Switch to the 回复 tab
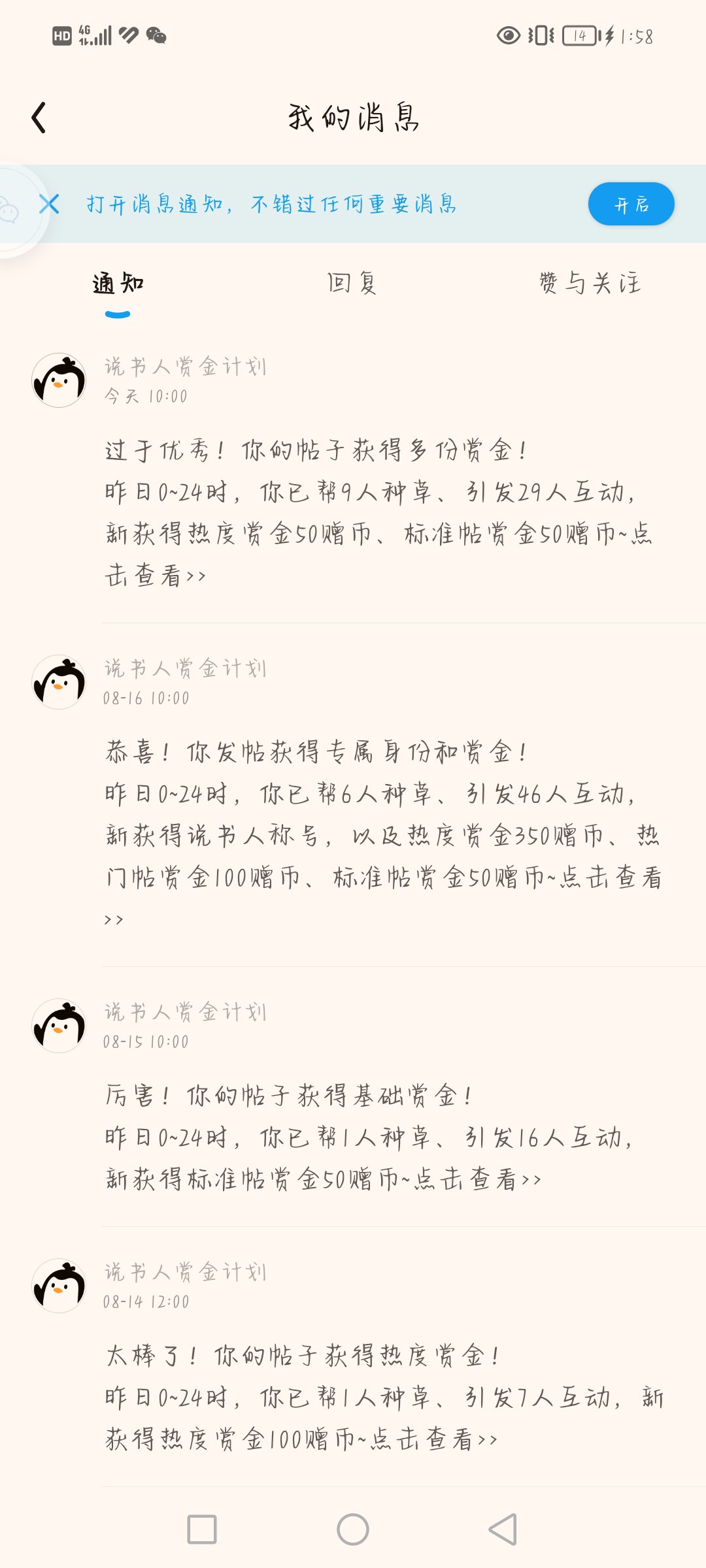This screenshot has height=1568, width=706. (x=352, y=283)
